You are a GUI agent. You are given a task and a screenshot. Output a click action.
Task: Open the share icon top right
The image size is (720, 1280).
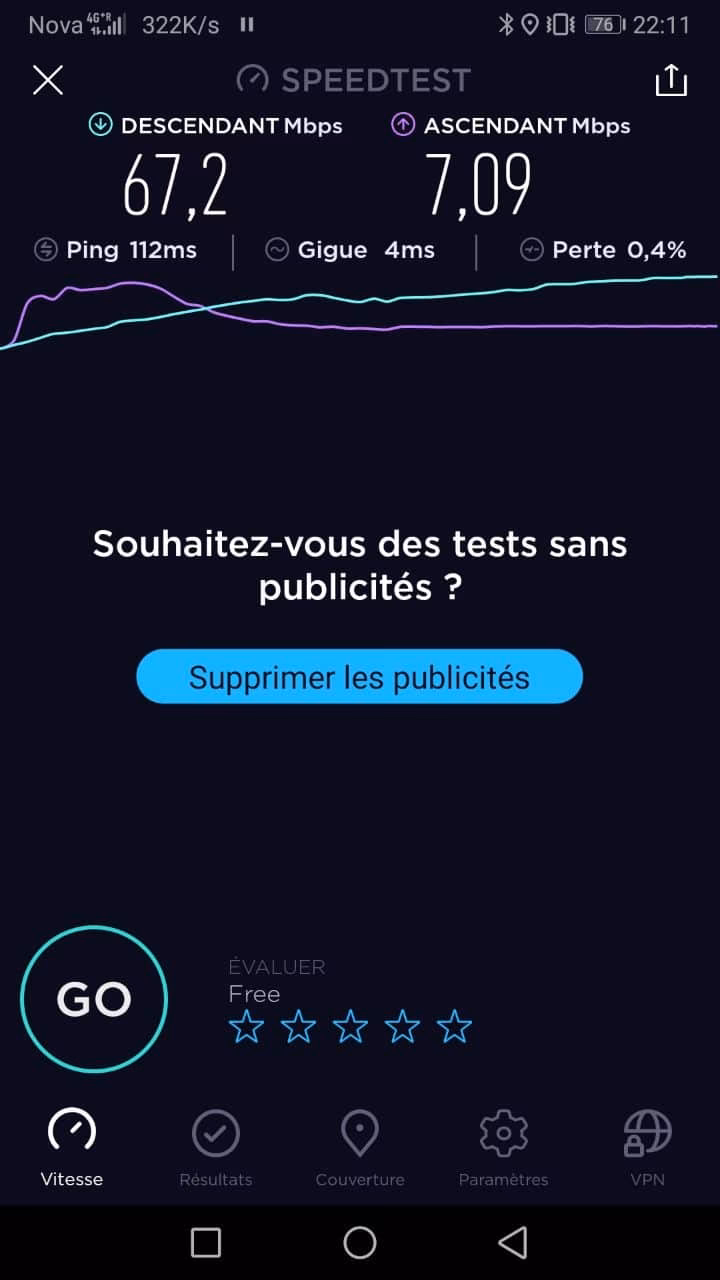[670, 80]
